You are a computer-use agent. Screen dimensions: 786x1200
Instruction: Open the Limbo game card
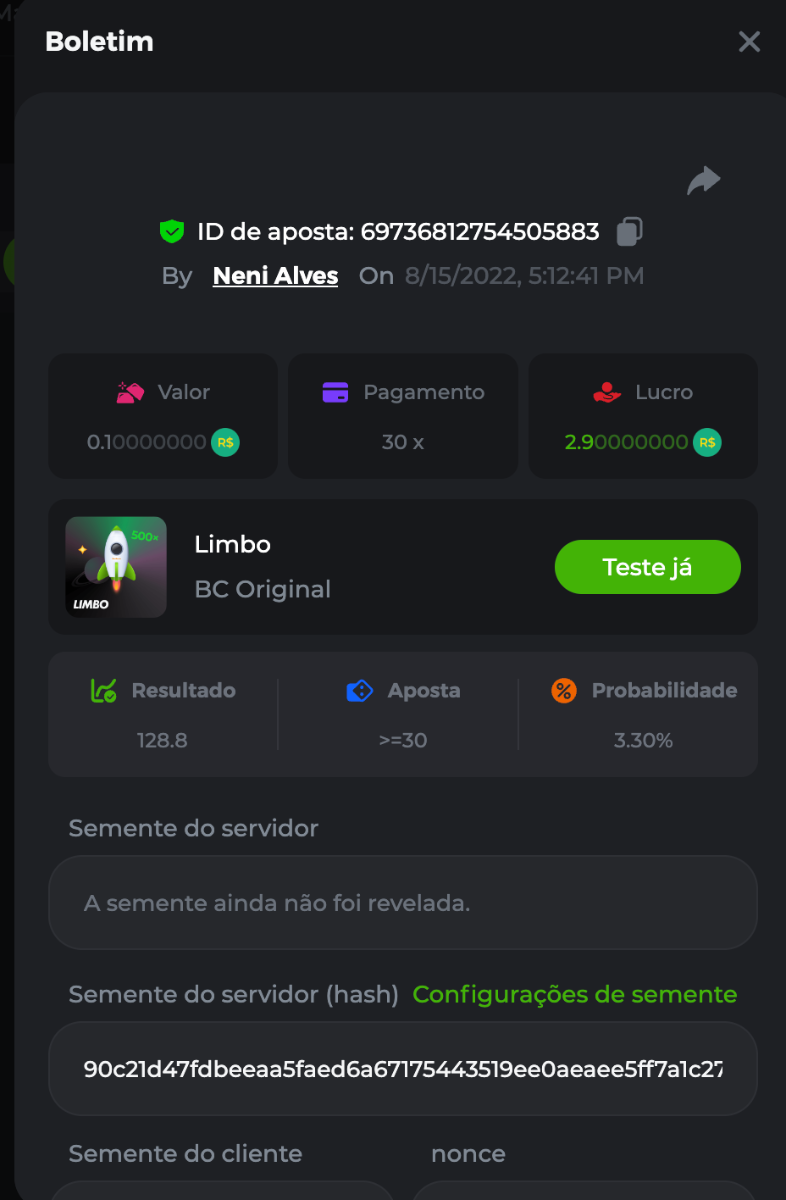coord(116,567)
